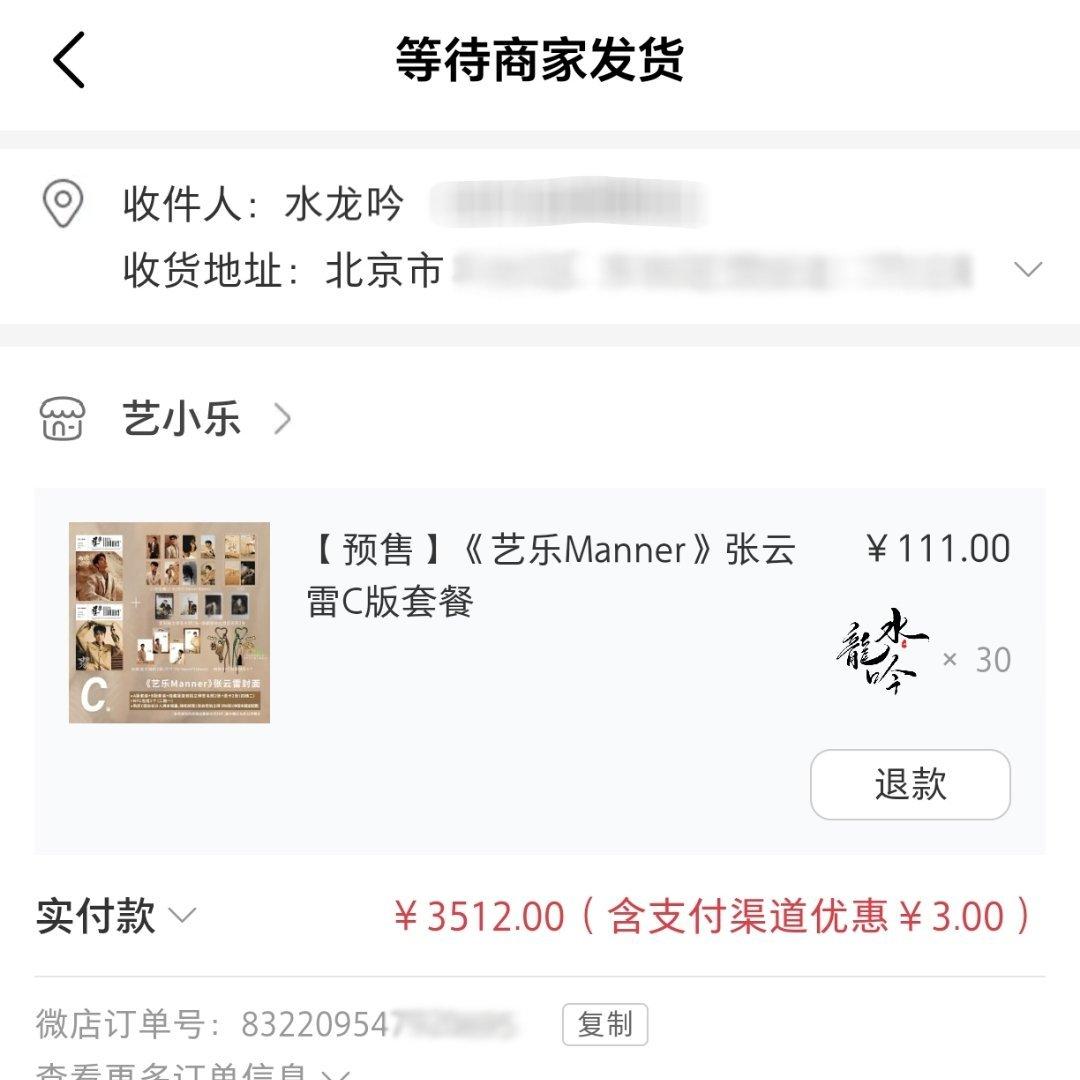Viewport: 1080px width, 1080px height.
Task: Open the 艺小乐 shop page
Action: click(182, 418)
